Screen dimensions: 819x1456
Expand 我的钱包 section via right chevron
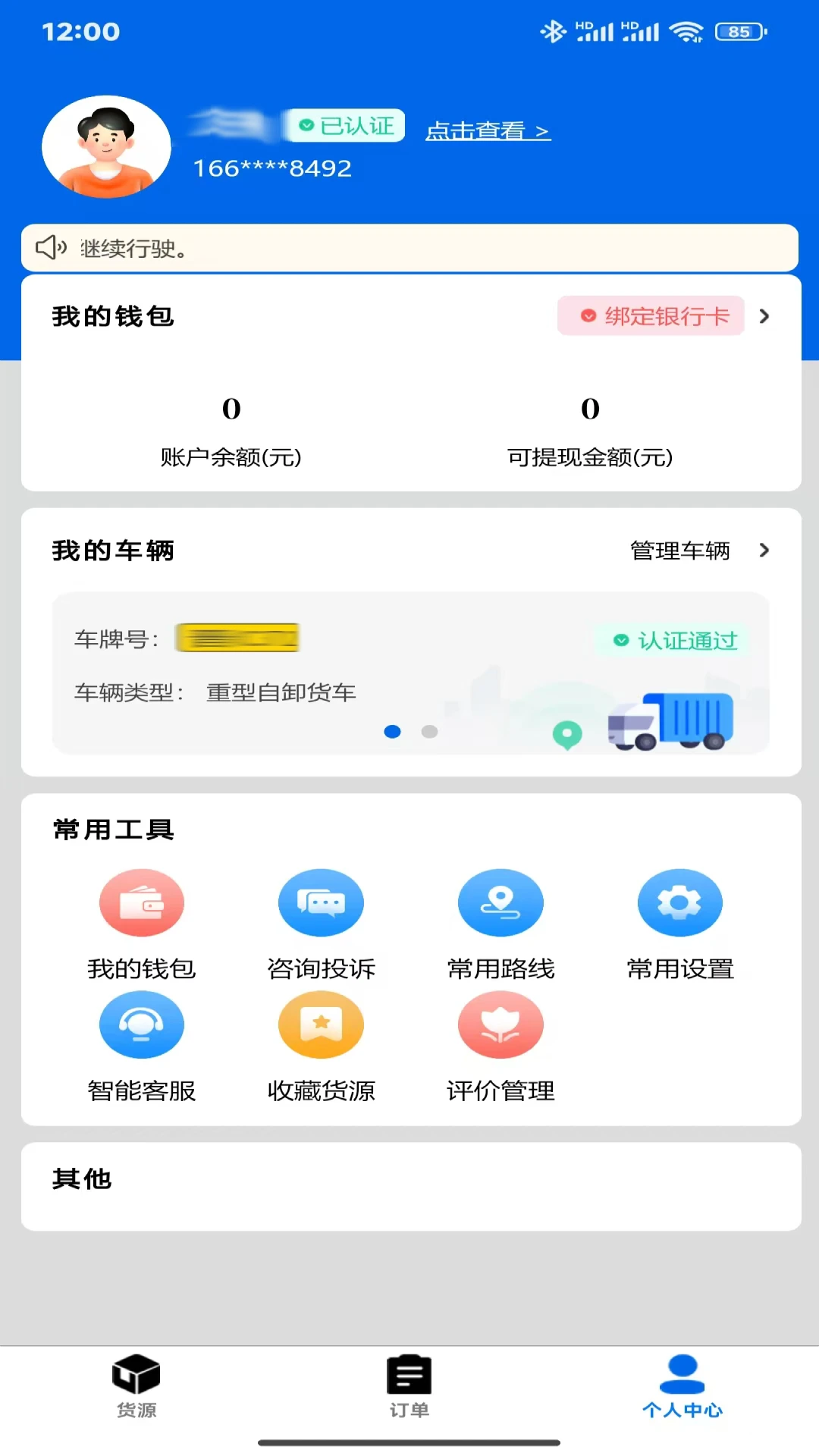pyautogui.click(x=764, y=316)
